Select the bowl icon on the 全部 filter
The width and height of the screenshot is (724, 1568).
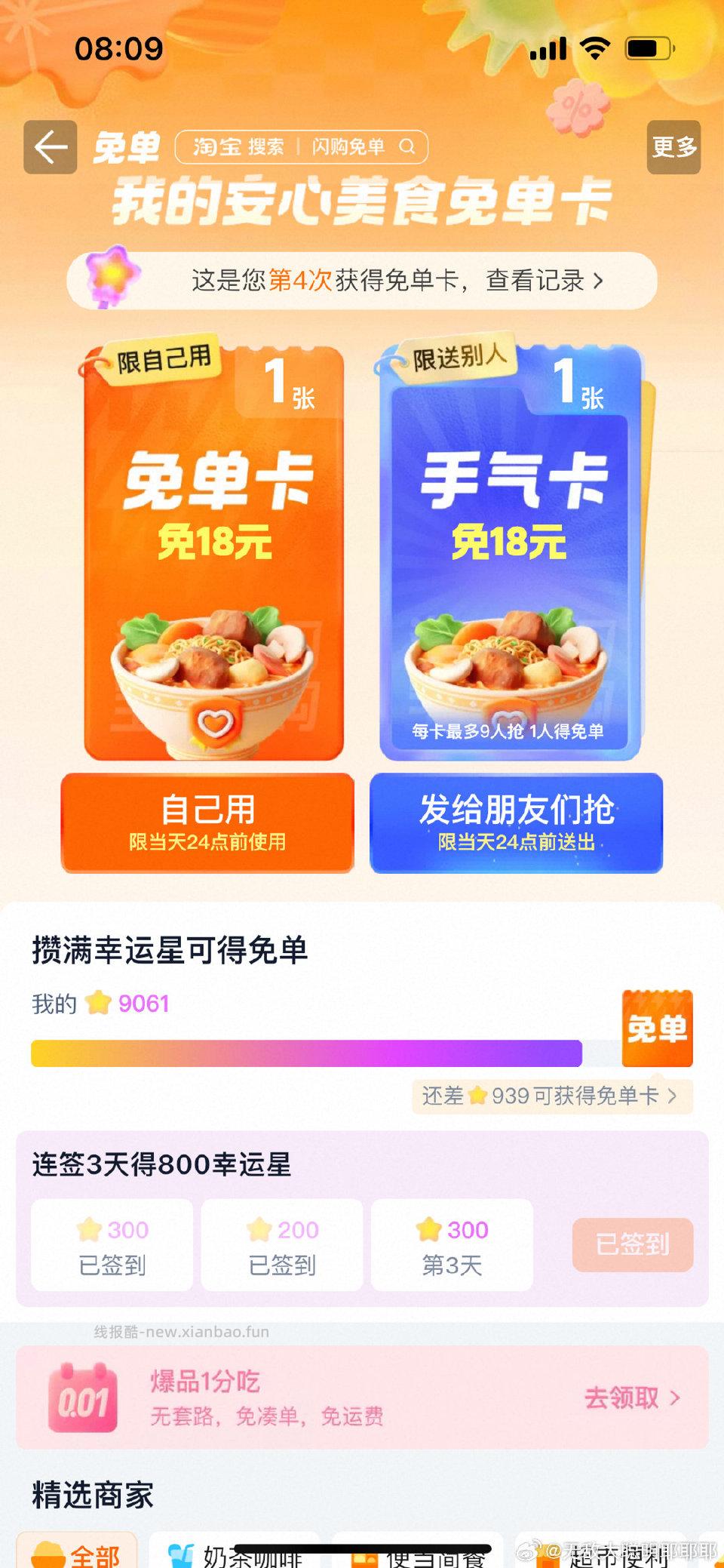pos(48,1554)
